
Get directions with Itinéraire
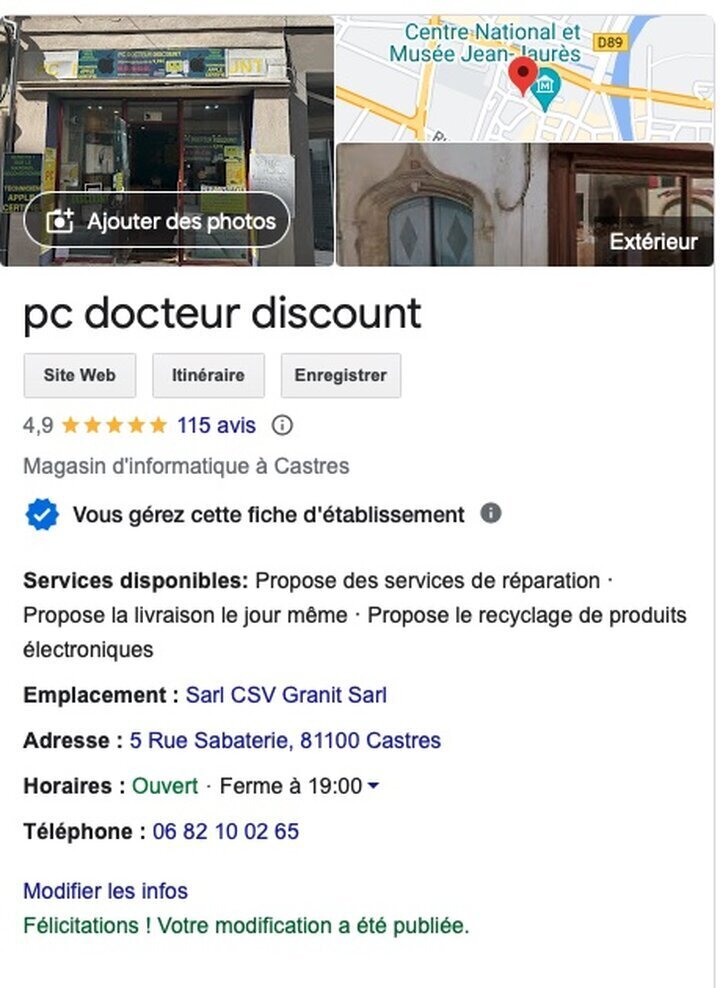pyautogui.click(x=208, y=376)
